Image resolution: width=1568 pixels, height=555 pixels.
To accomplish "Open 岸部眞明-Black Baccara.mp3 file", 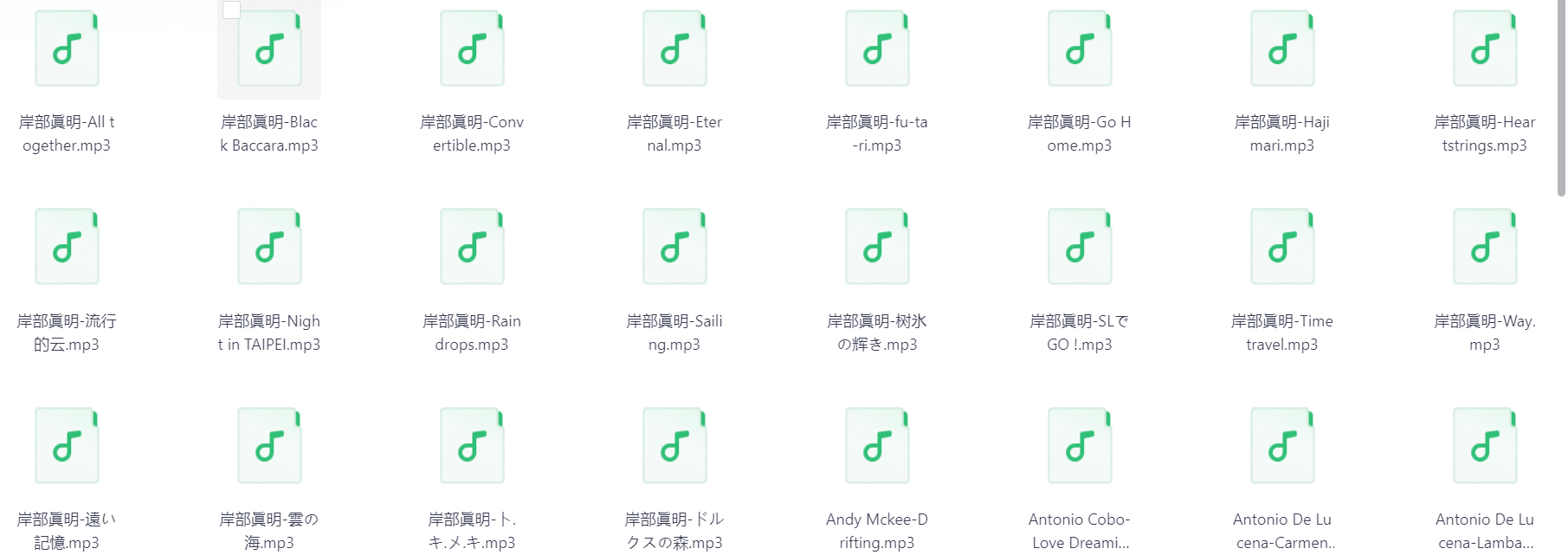I will pos(269,49).
